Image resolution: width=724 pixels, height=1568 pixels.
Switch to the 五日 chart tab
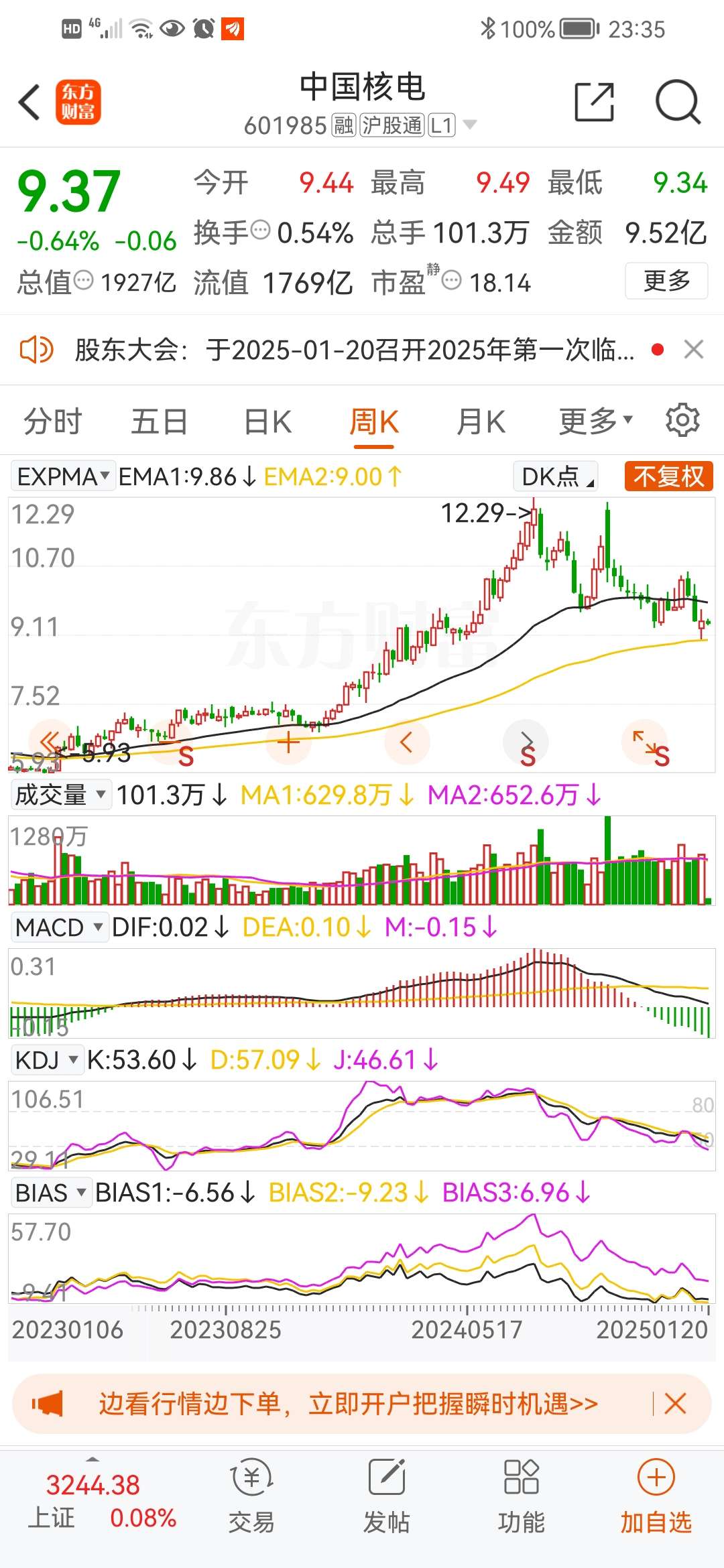click(159, 422)
